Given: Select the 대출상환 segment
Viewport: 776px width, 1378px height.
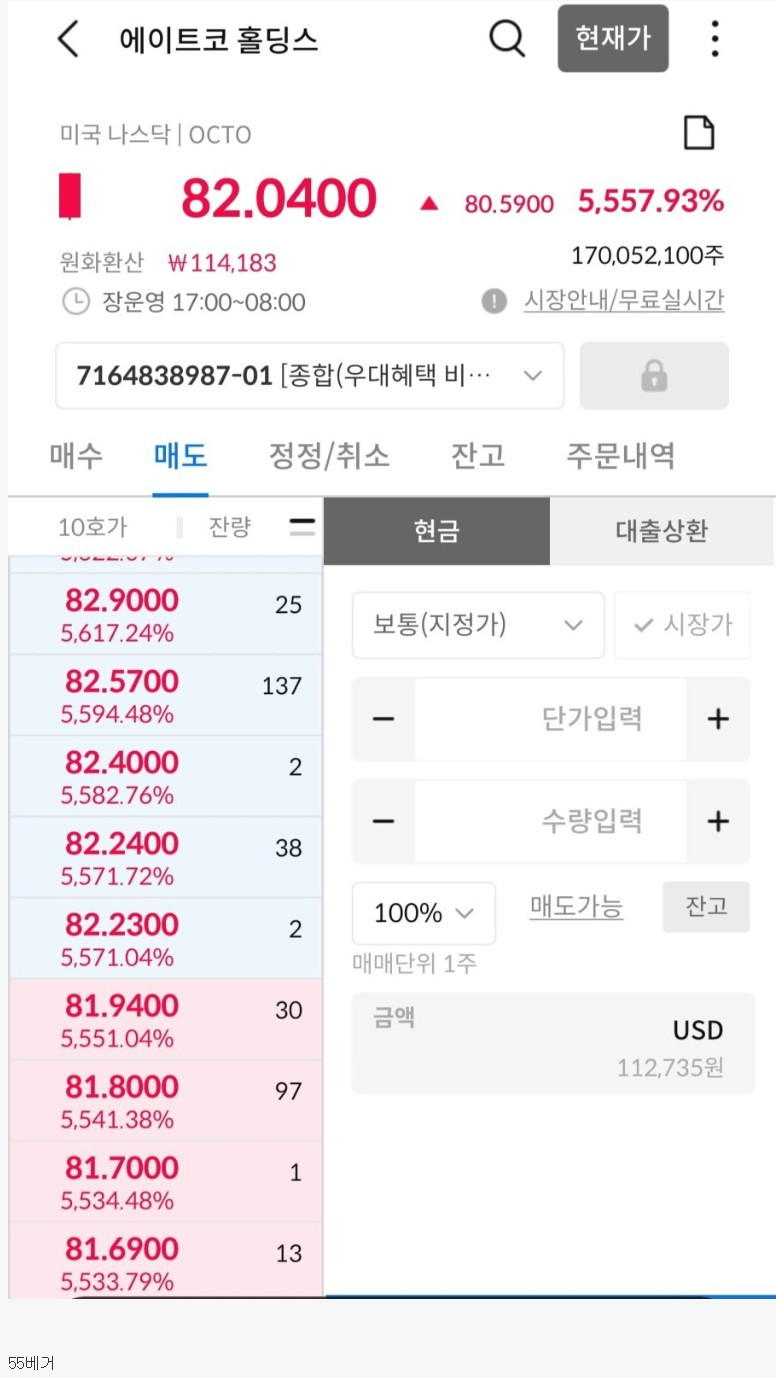Looking at the screenshot, I should pos(662,531).
